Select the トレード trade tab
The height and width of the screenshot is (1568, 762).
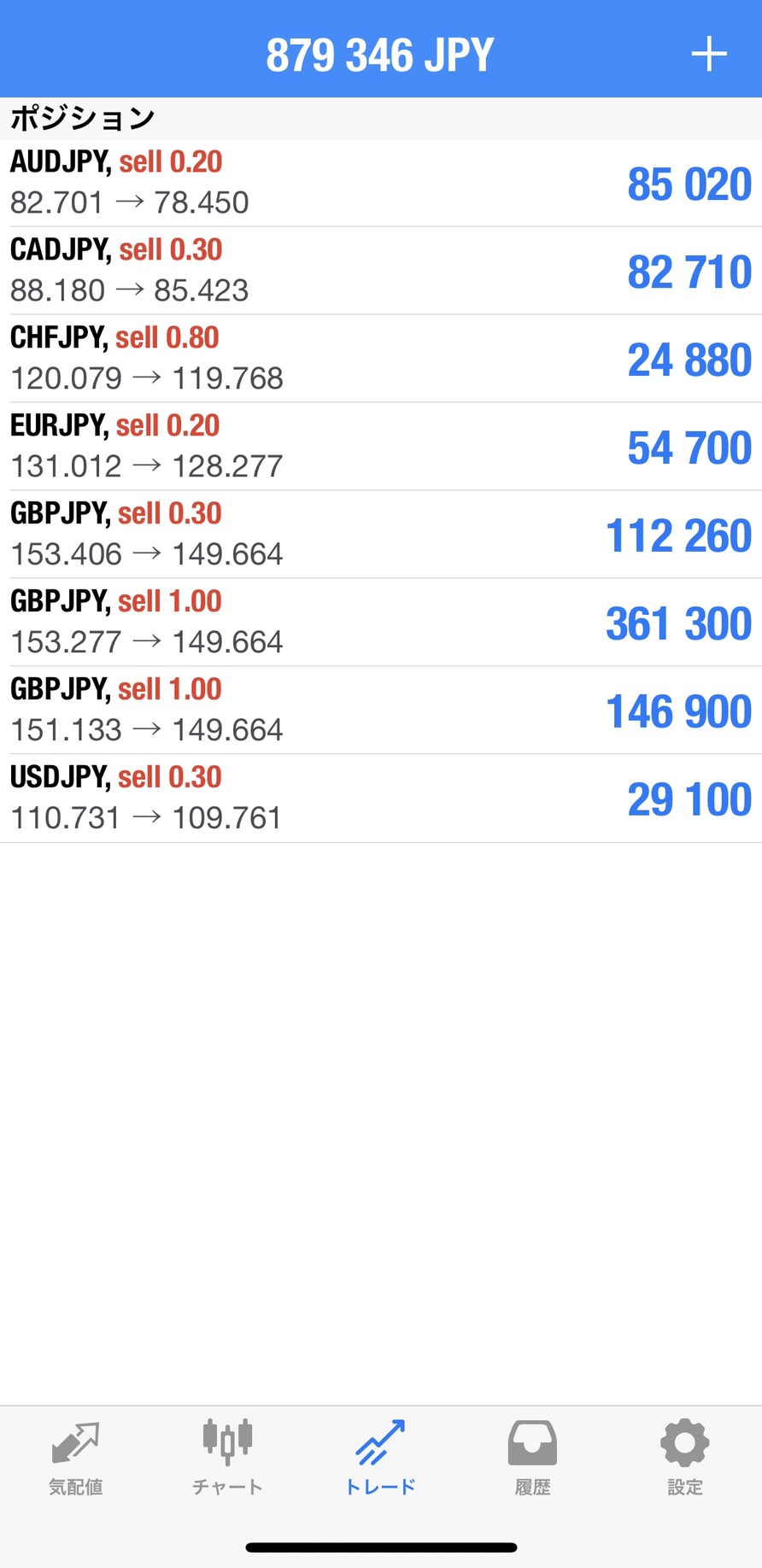pos(380,1459)
